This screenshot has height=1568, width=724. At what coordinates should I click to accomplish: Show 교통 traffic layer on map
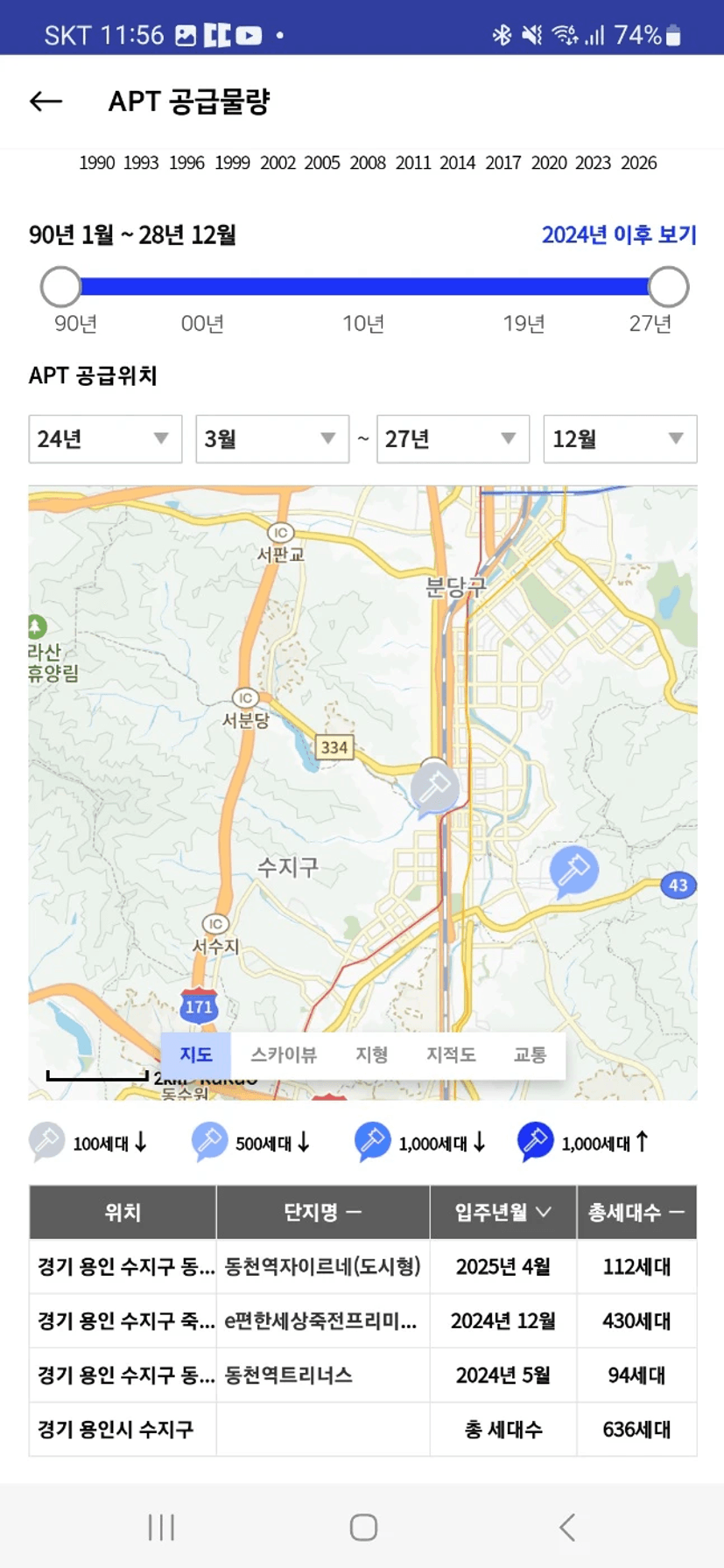click(x=530, y=1055)
